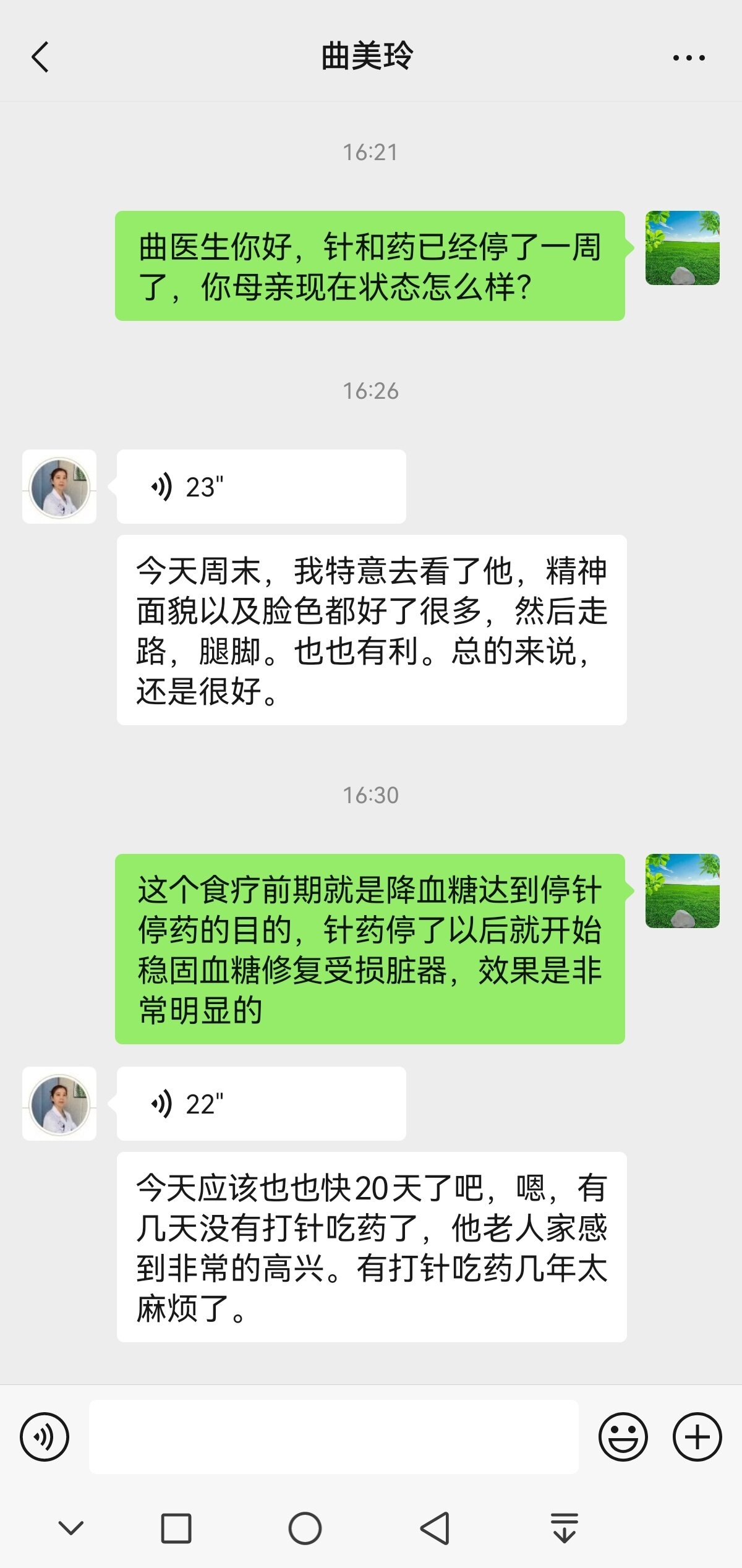
Task: Open the recent apps square
Action: click(x=176, y=1528)
